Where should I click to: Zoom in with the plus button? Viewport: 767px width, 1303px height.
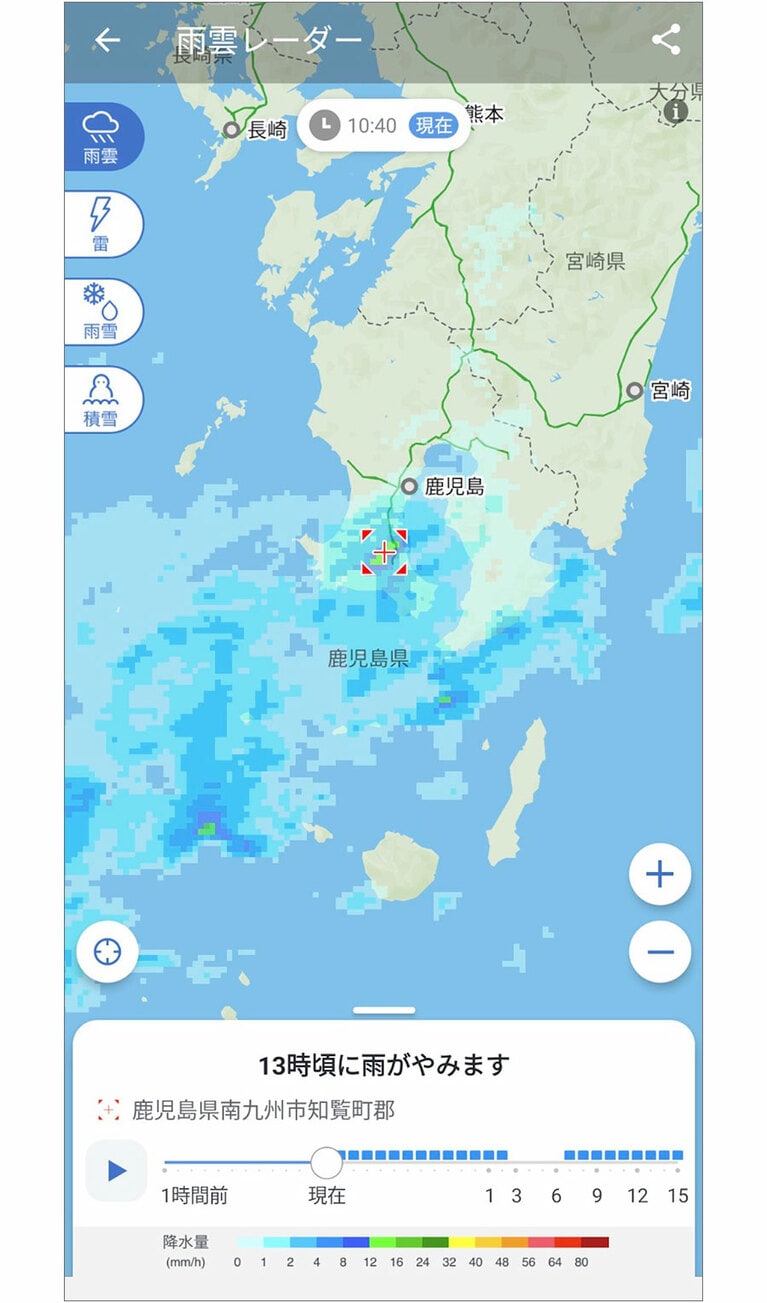point(659,873)
